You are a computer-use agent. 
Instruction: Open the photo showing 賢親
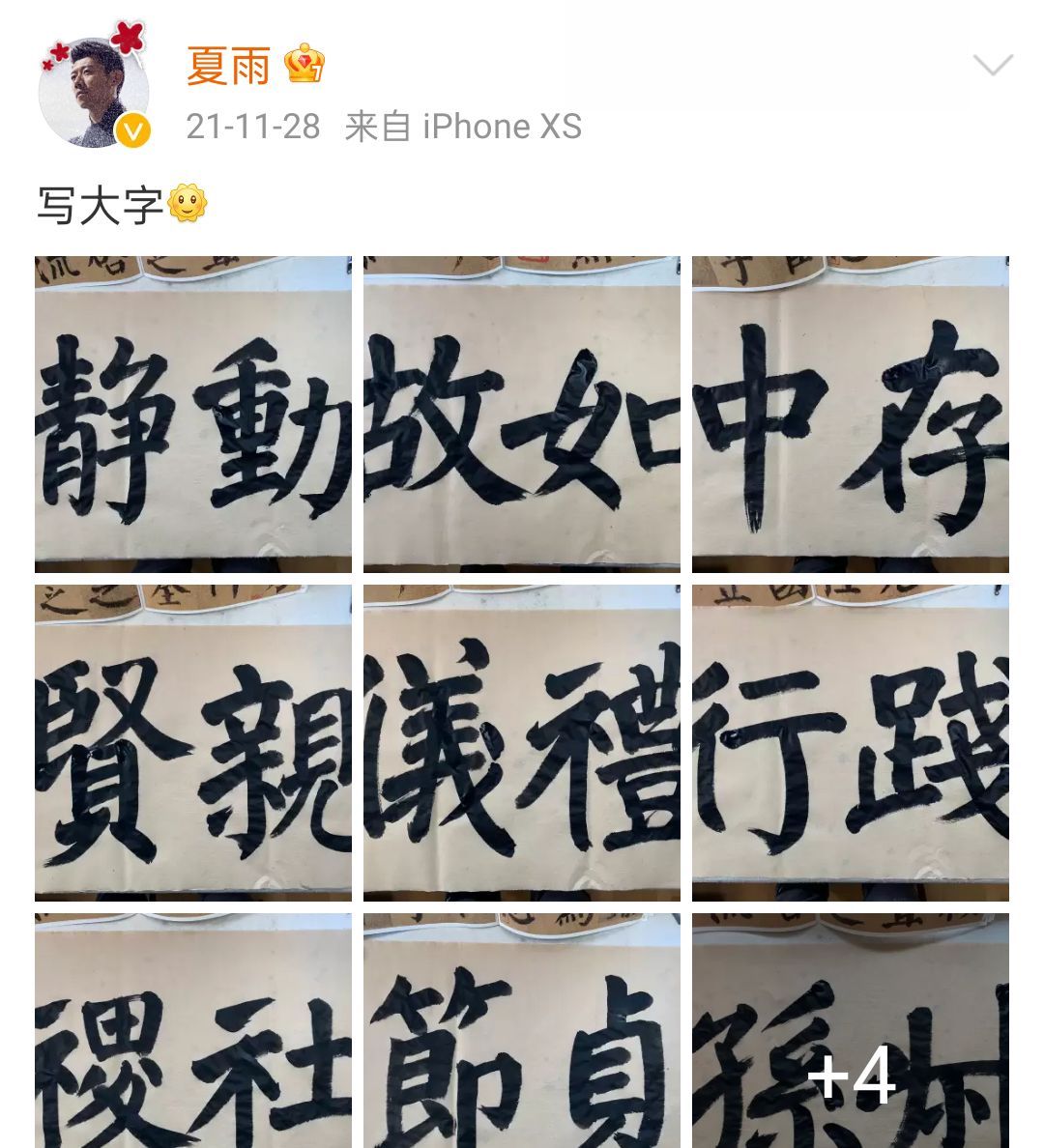193,742
